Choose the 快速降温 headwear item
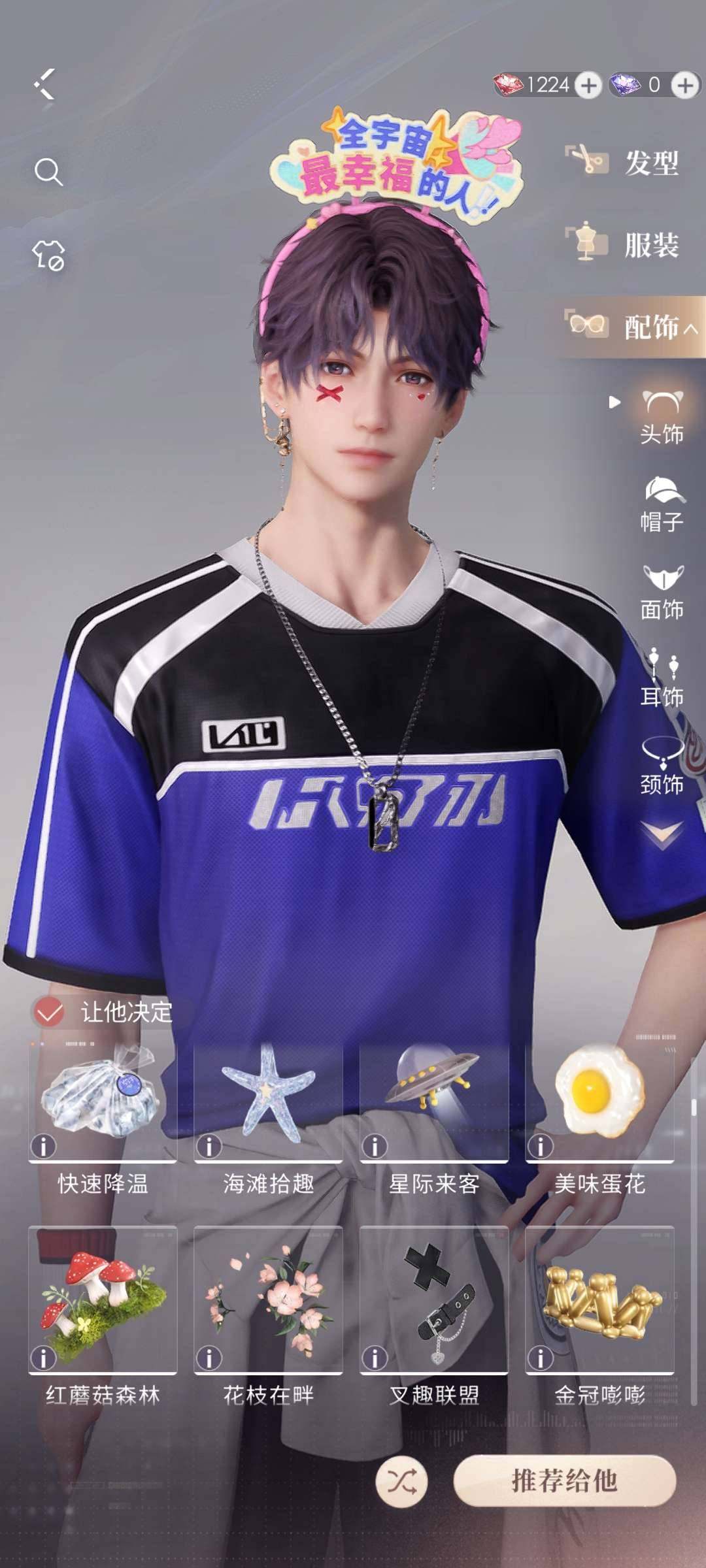 [x=103, y=1102]
